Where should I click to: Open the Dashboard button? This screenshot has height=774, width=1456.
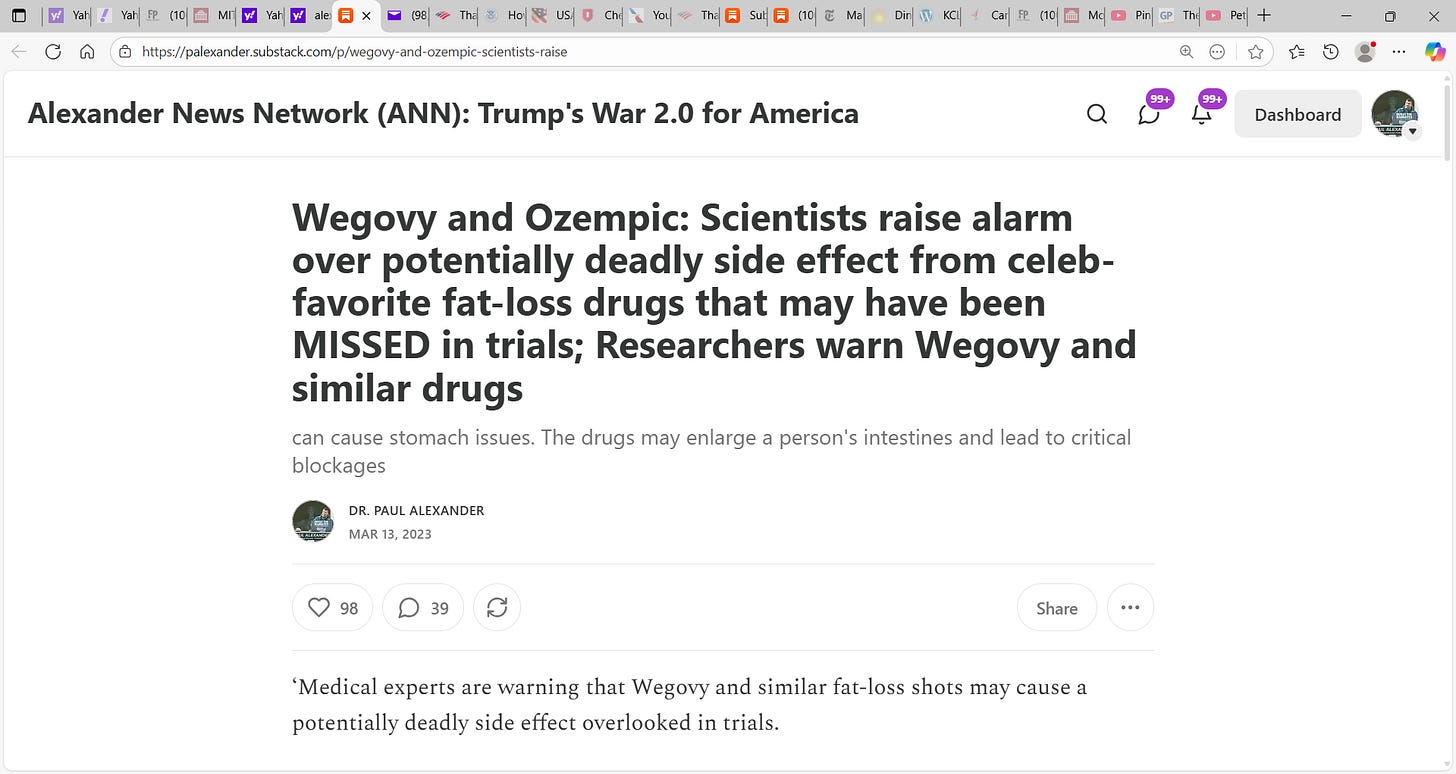pos(1298,114)
